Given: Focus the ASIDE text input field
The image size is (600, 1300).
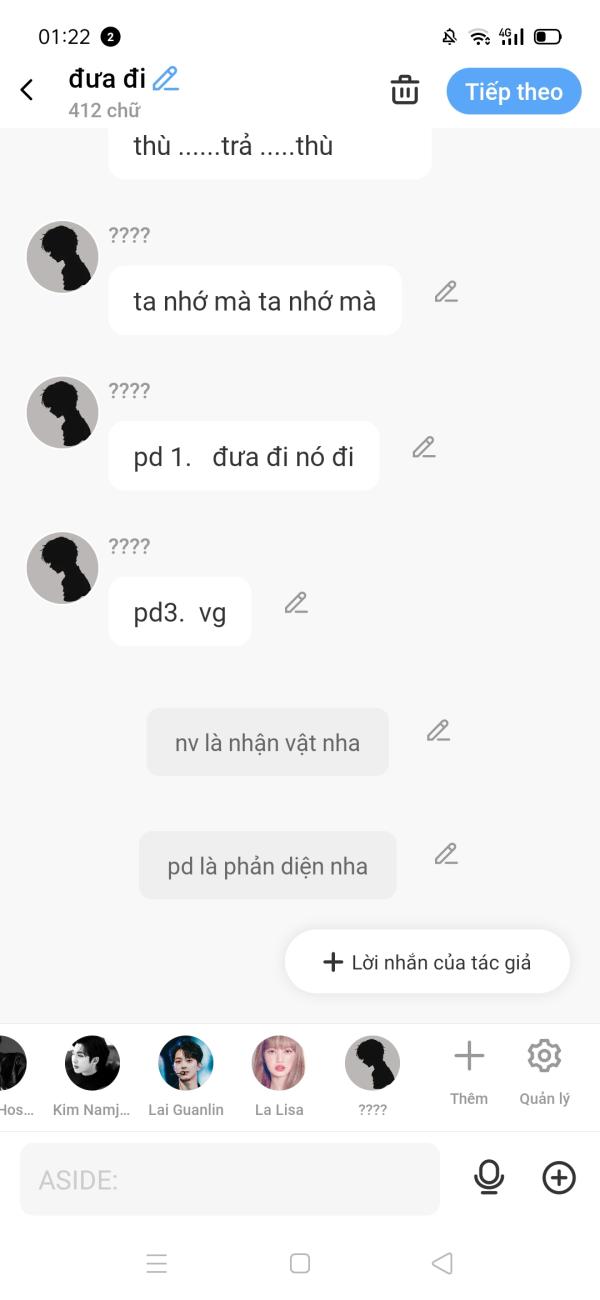Looking at the screenshot, I should click(x=230, y=1179).
